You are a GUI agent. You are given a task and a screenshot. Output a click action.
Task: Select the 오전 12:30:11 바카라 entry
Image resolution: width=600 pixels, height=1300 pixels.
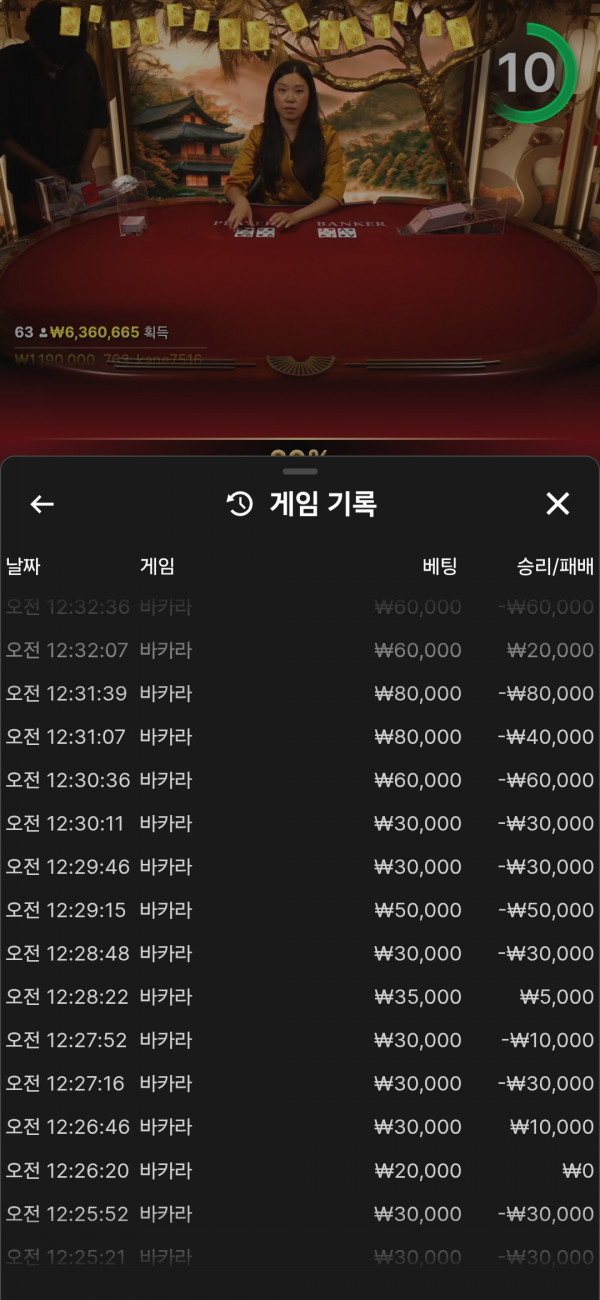click(x=300, y=824)
